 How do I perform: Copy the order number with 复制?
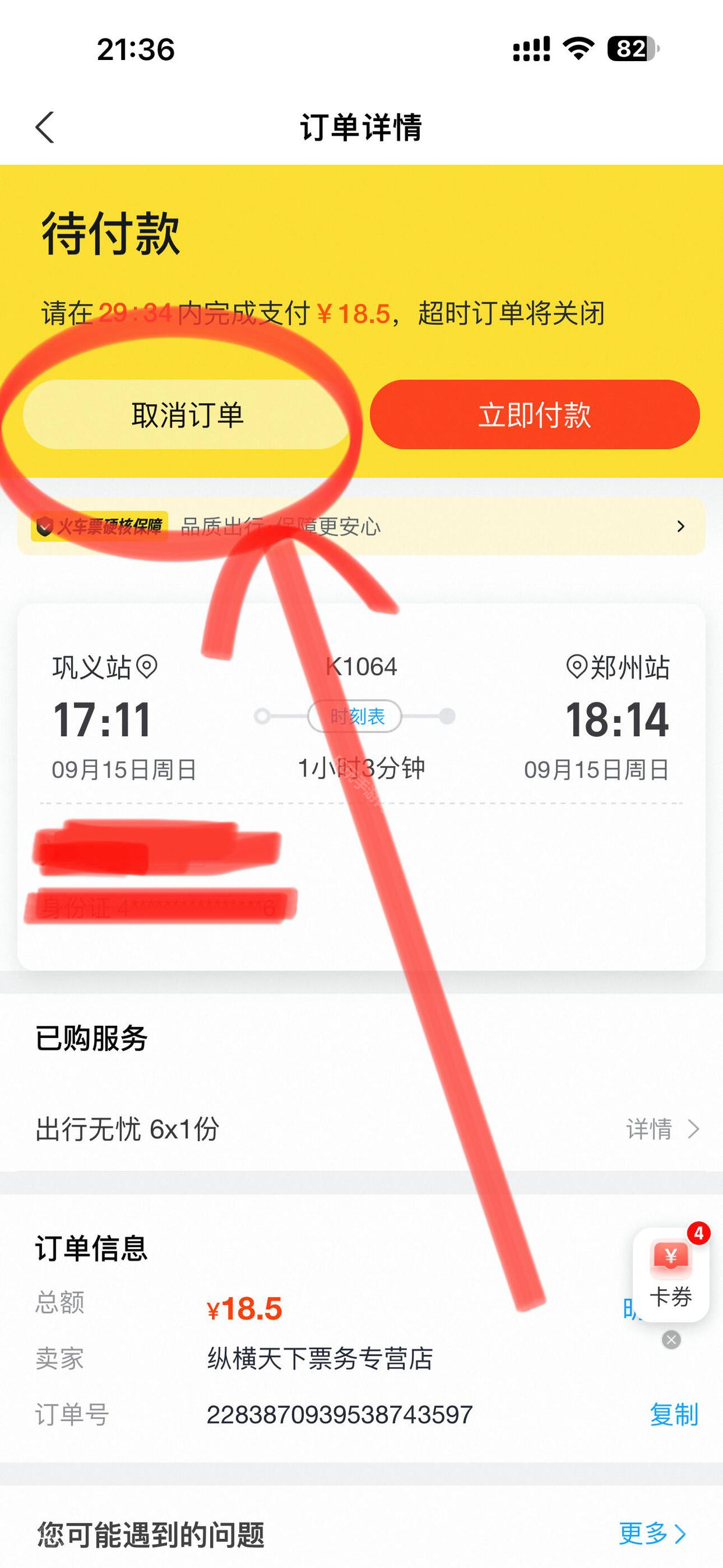[673, 1414]
